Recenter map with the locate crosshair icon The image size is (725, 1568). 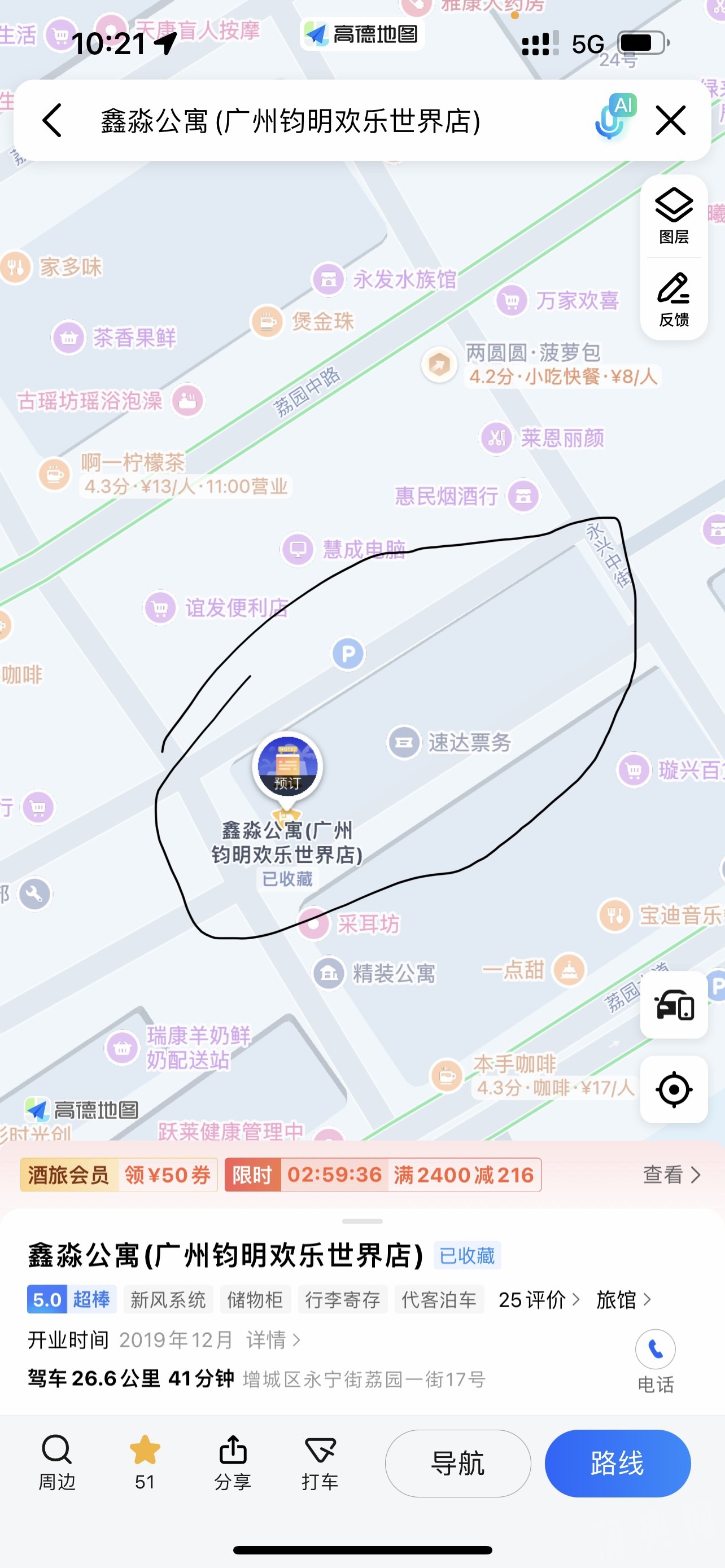coord(674,1090)
